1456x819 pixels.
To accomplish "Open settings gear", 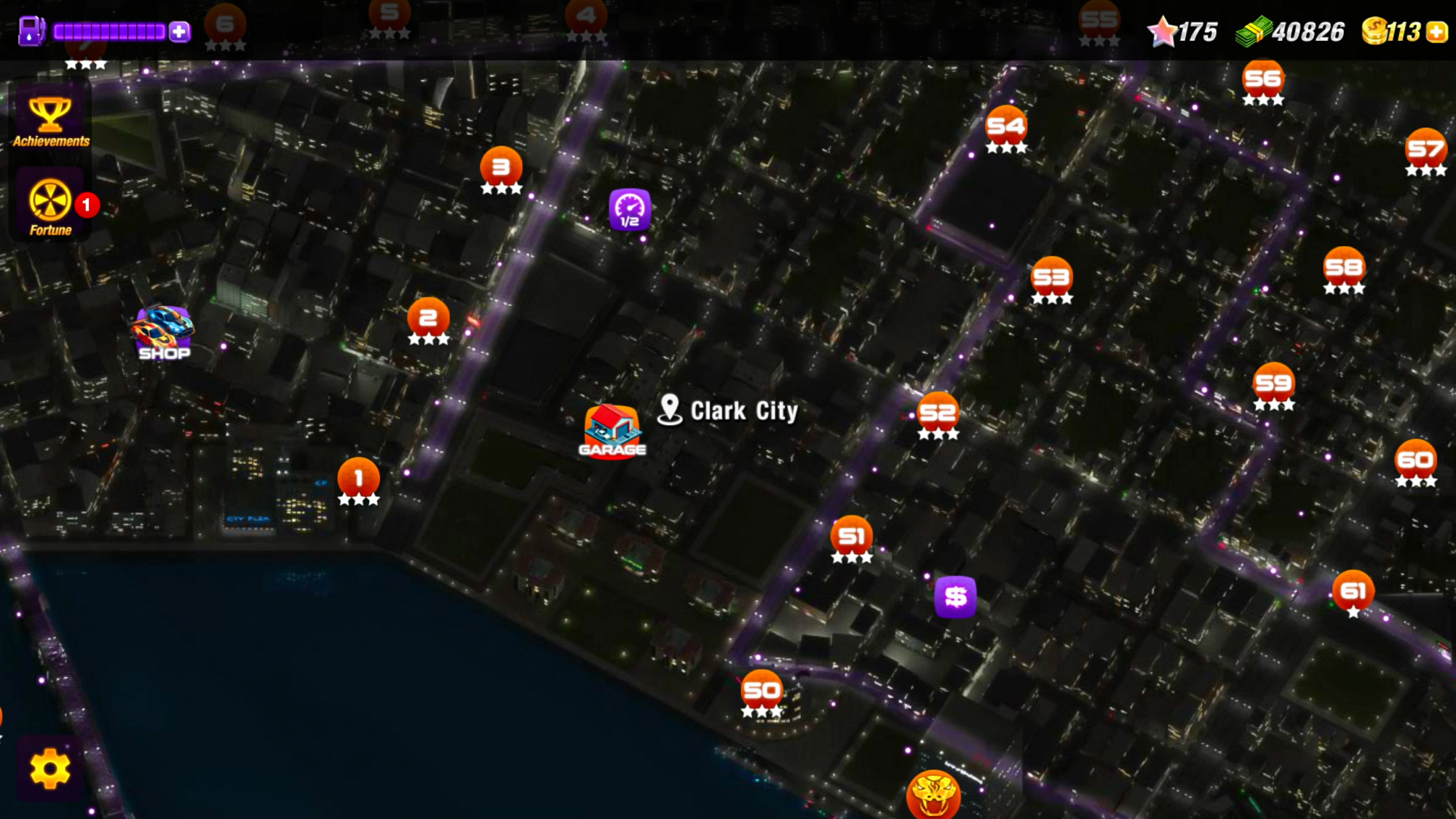I will click(50, 769).
